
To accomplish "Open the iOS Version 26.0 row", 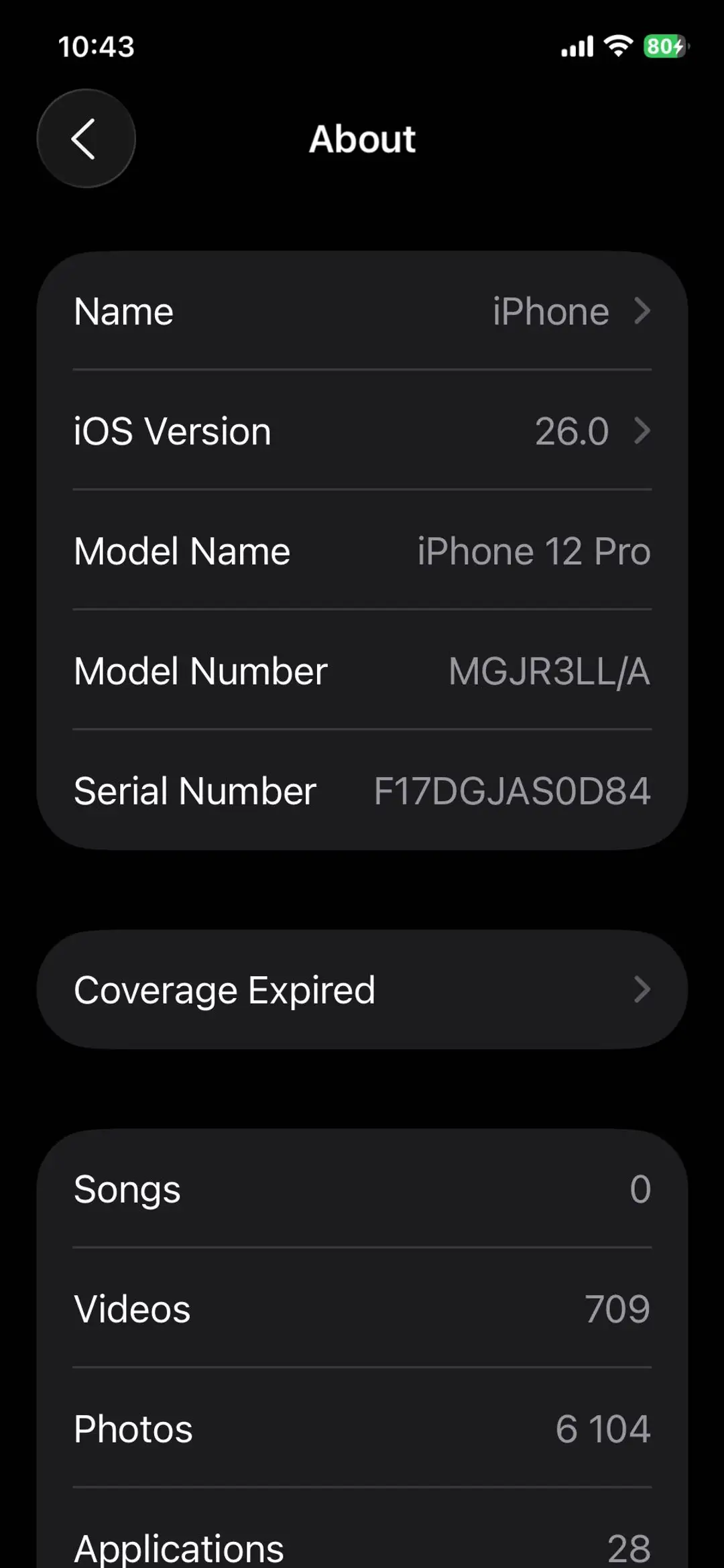I will point(362,430).
